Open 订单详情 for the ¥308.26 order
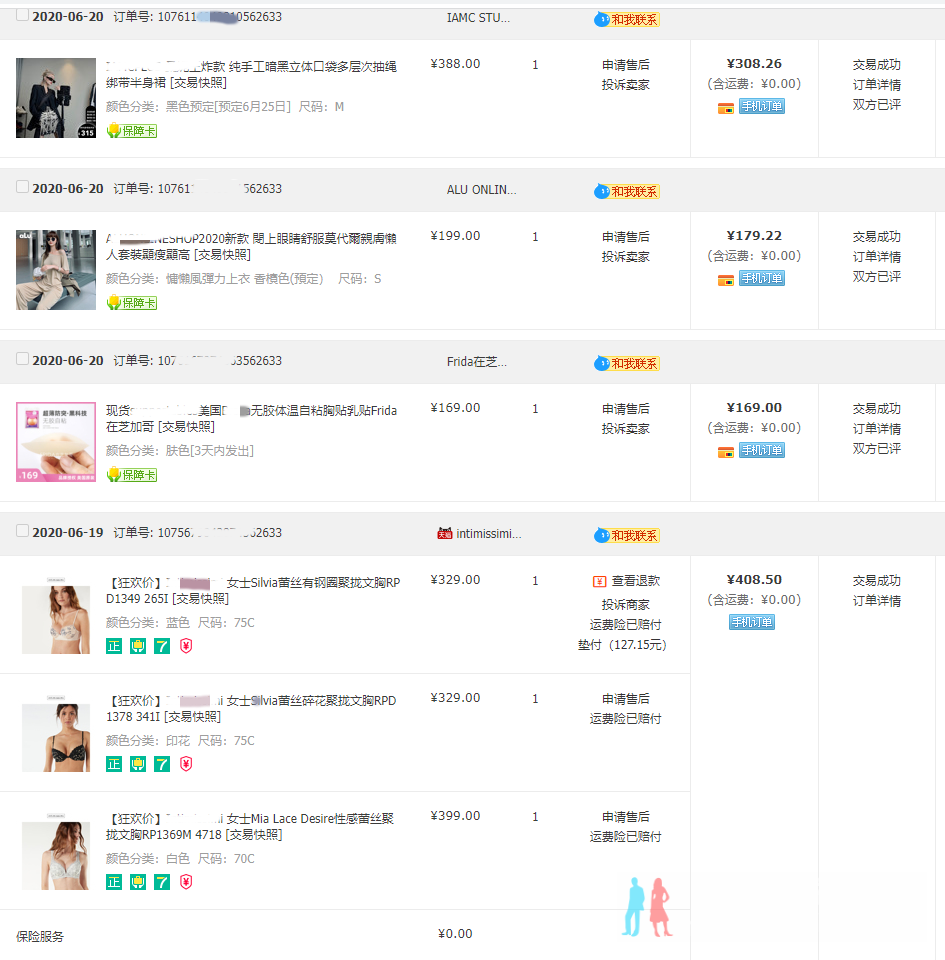 (x=876, y=85)
